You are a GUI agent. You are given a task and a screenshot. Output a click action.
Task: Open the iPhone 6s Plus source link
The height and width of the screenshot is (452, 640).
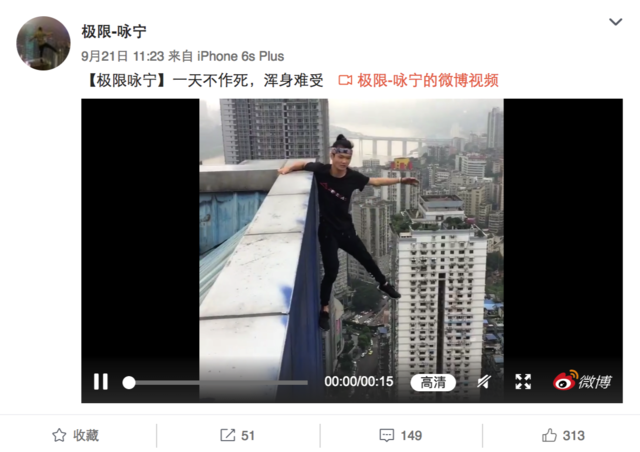tap(240, 56)
